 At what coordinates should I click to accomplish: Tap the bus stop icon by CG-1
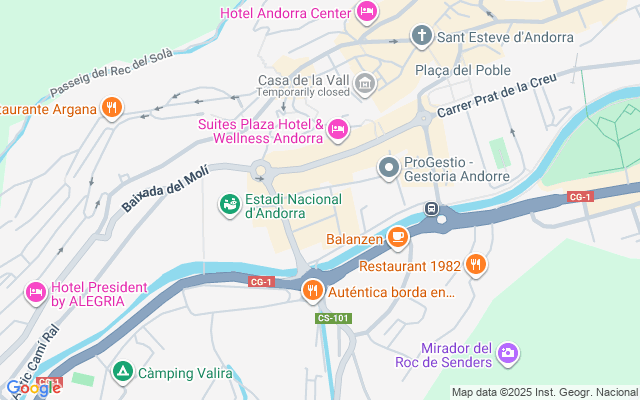point(431,209)
